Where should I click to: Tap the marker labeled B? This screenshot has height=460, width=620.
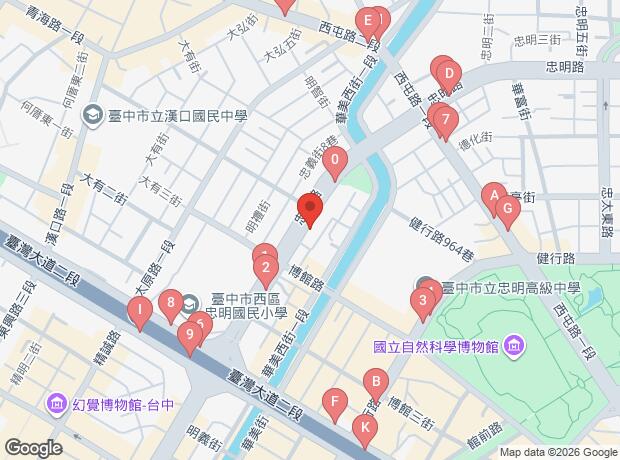click(x=375, y=381)
